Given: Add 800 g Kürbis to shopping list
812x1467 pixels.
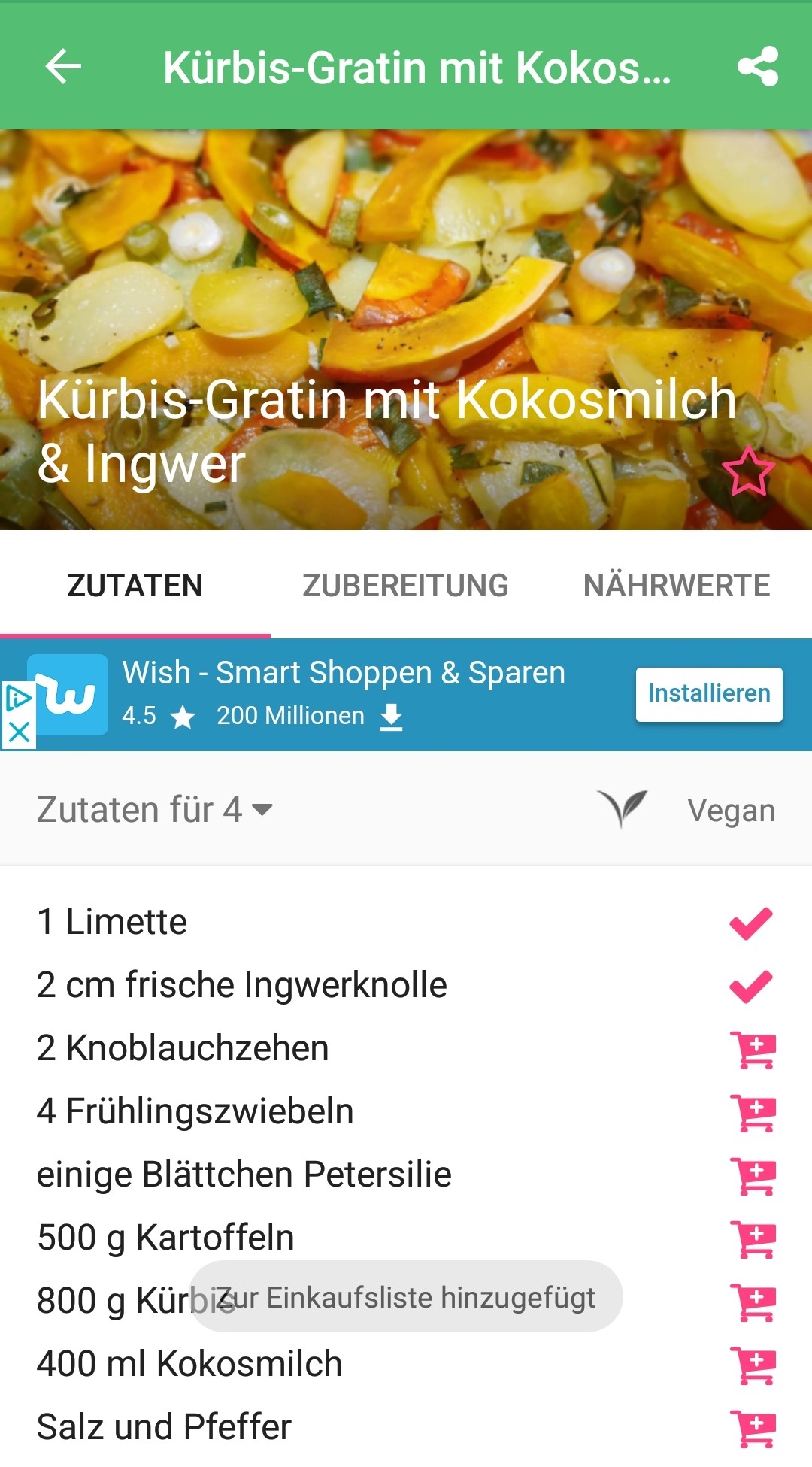Looking at the screenshot, I should [753, 1302].
